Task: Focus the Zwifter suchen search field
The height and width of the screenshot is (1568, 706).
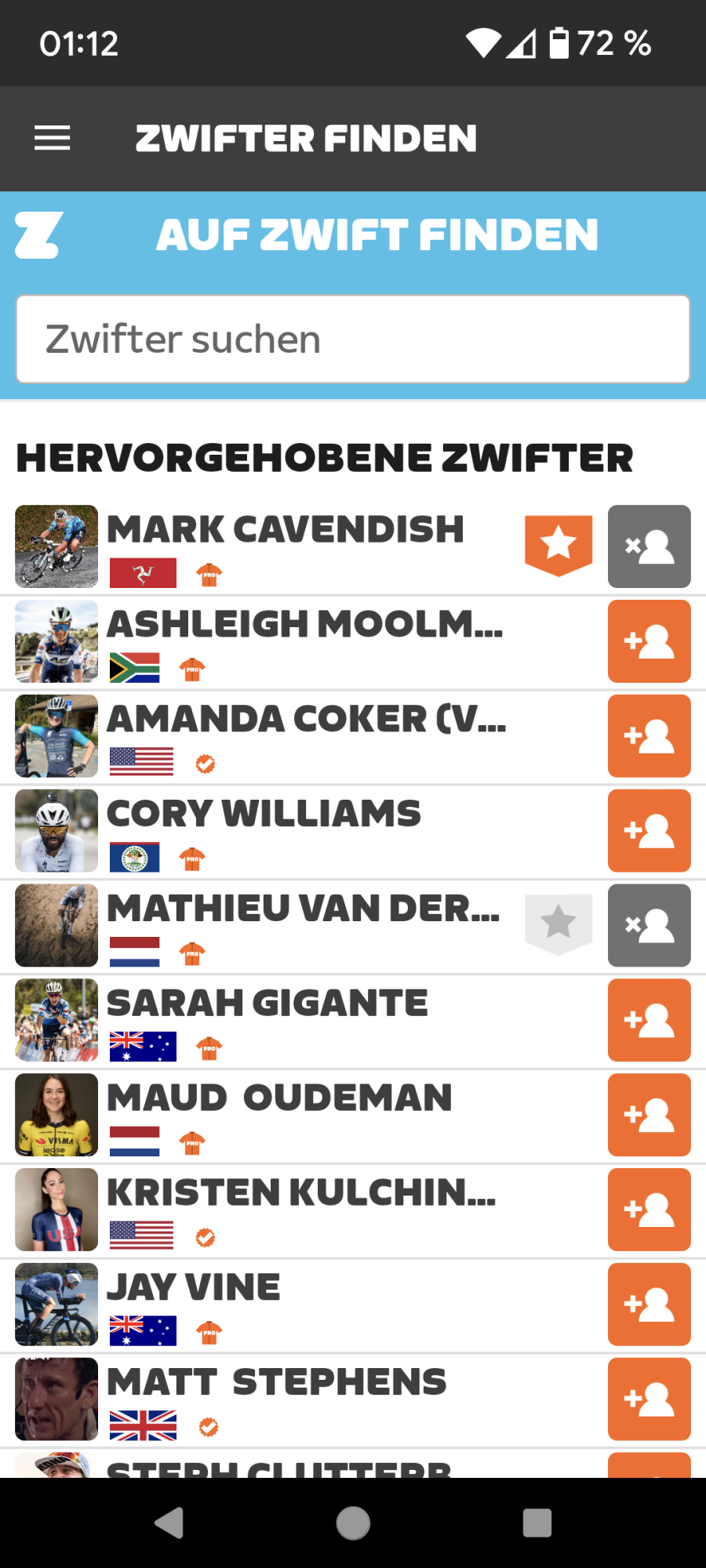Action: [x=353, y=339]
